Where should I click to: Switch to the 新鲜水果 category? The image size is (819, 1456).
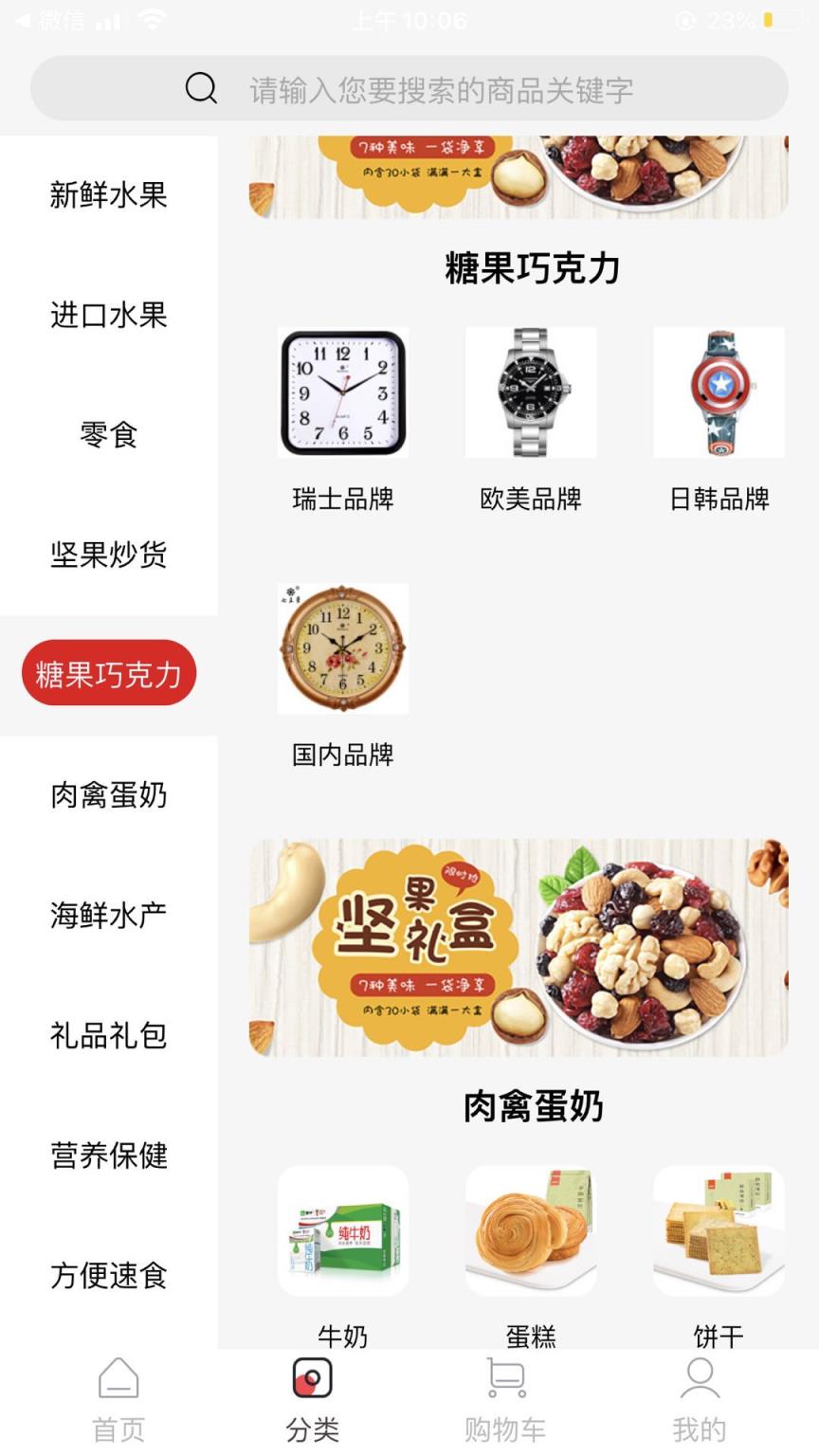click(107, 195)
